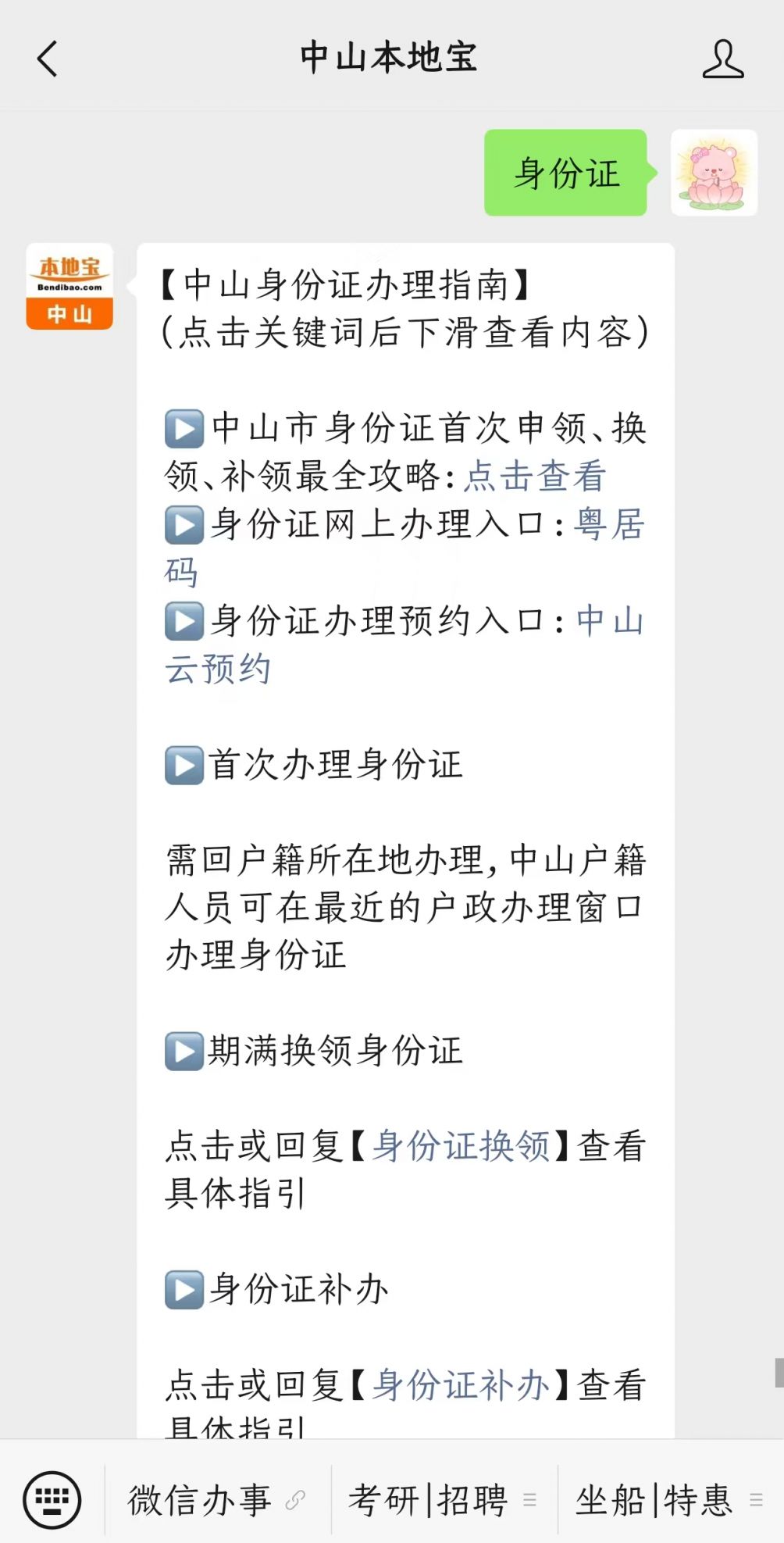Expand the 坐船|特惠 menu
The image size is (784, 1543).
(671, 1500)
